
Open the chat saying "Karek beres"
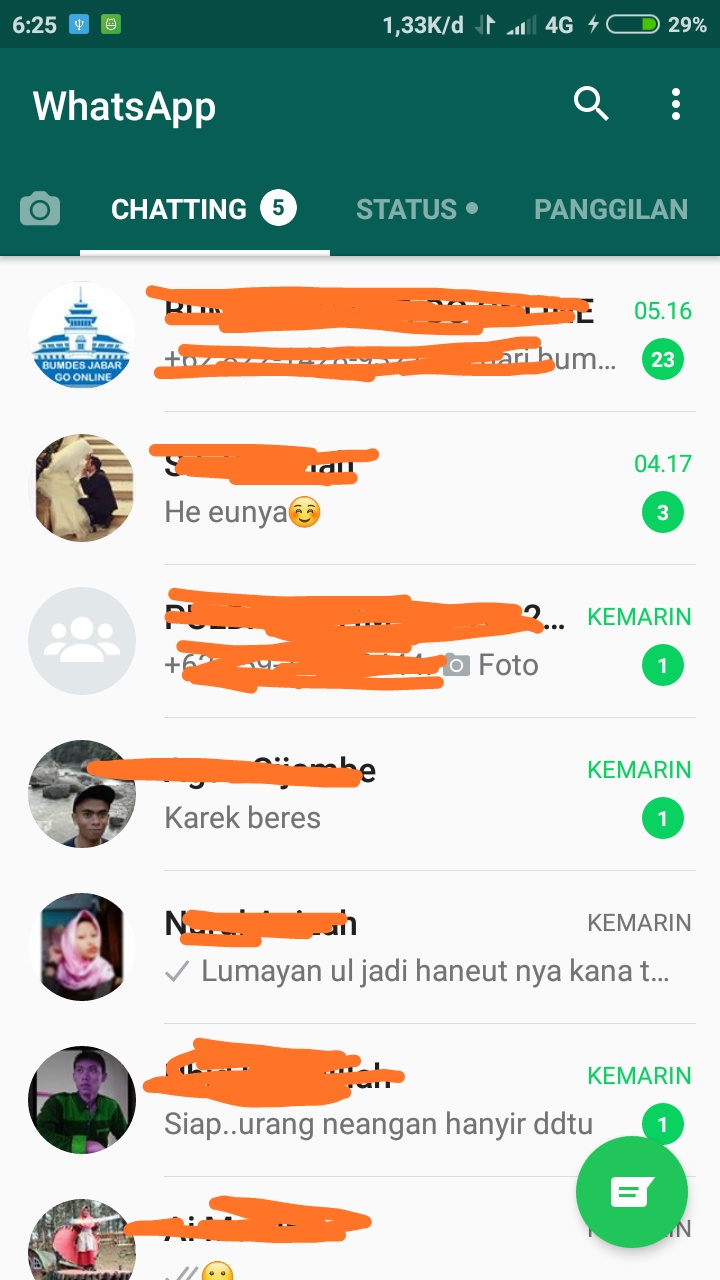400,795
